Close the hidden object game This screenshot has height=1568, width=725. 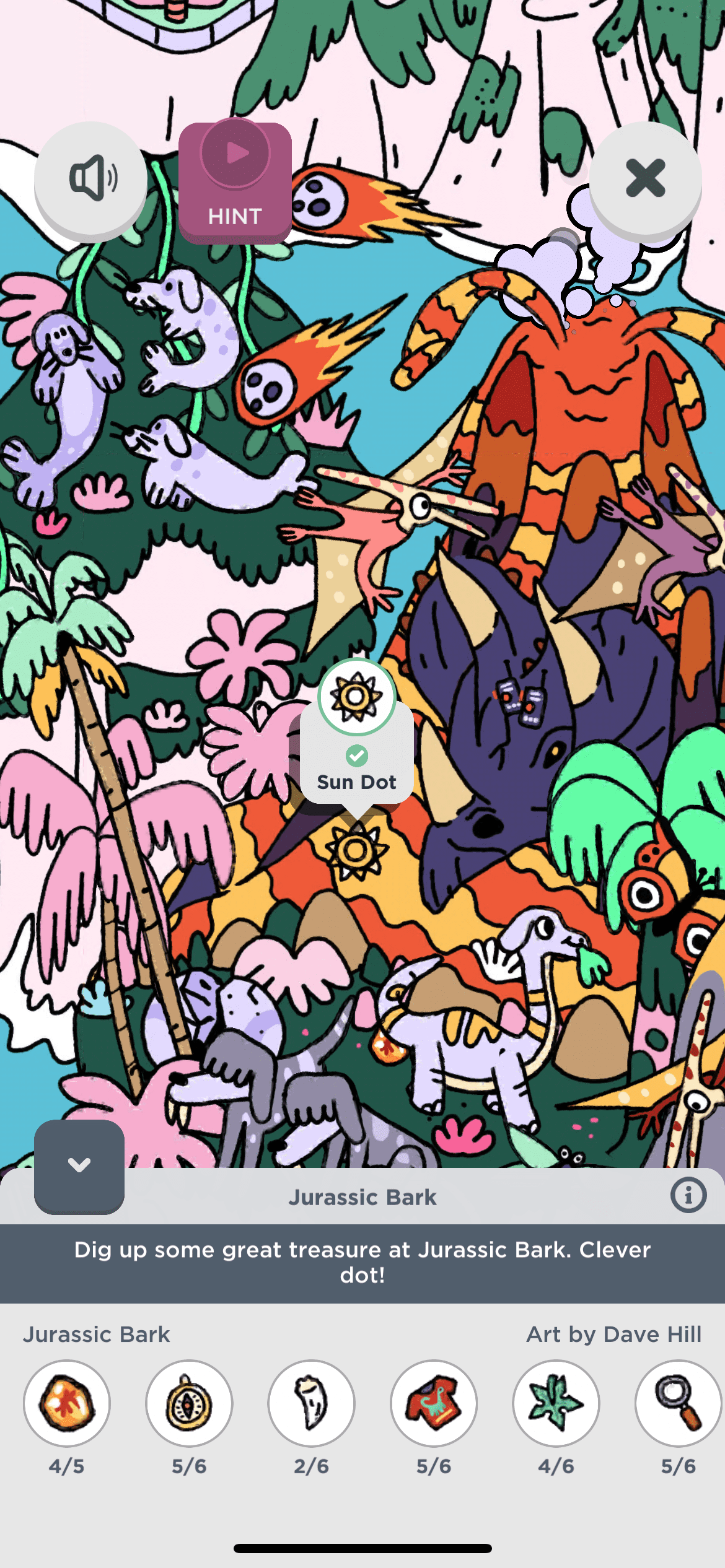[x=645, y=178]
